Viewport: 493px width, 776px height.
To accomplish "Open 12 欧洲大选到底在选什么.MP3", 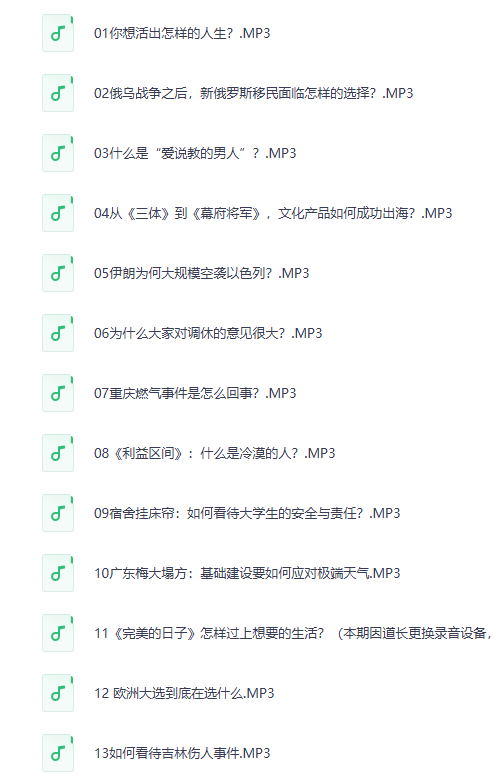I will tap(184, 693).
